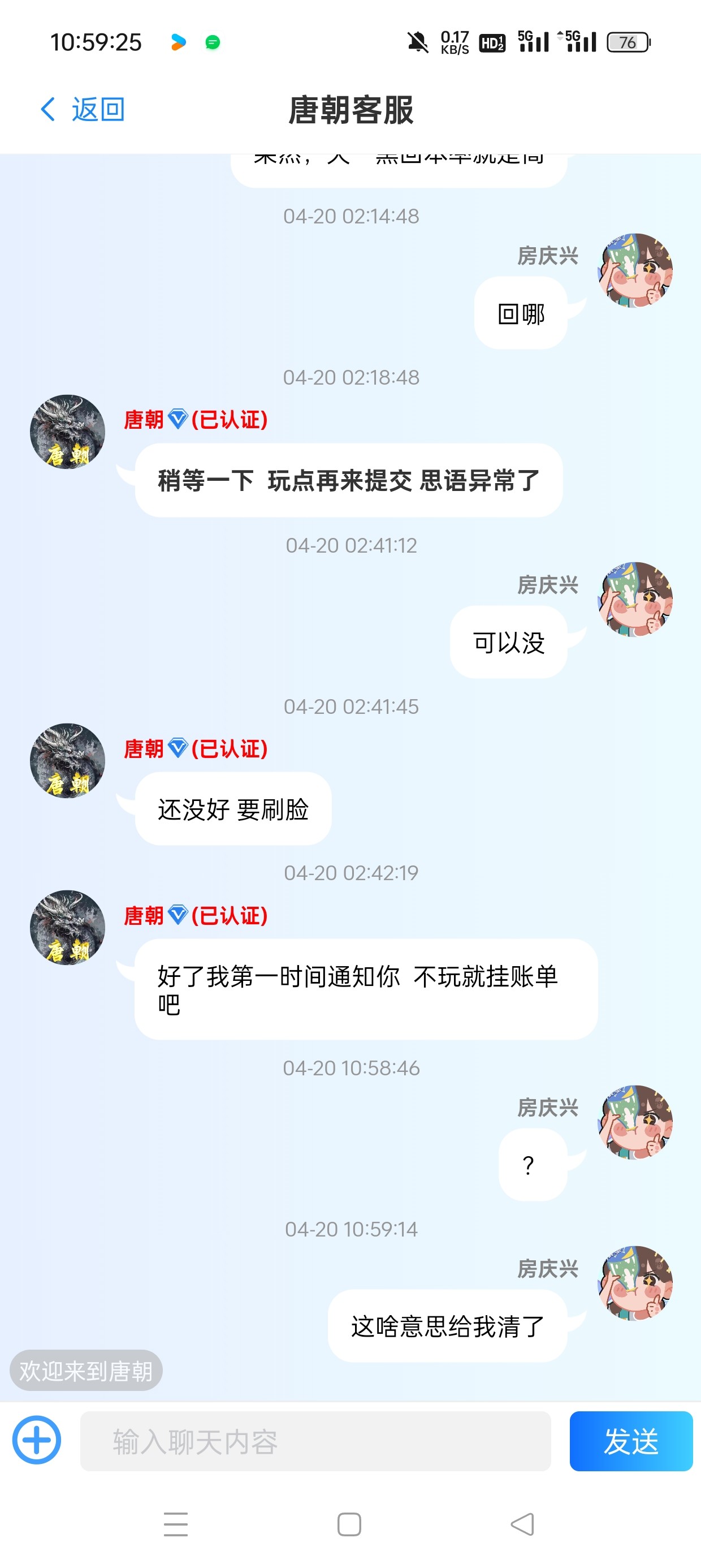Tap the system back navigation button

coord(522,1524)
